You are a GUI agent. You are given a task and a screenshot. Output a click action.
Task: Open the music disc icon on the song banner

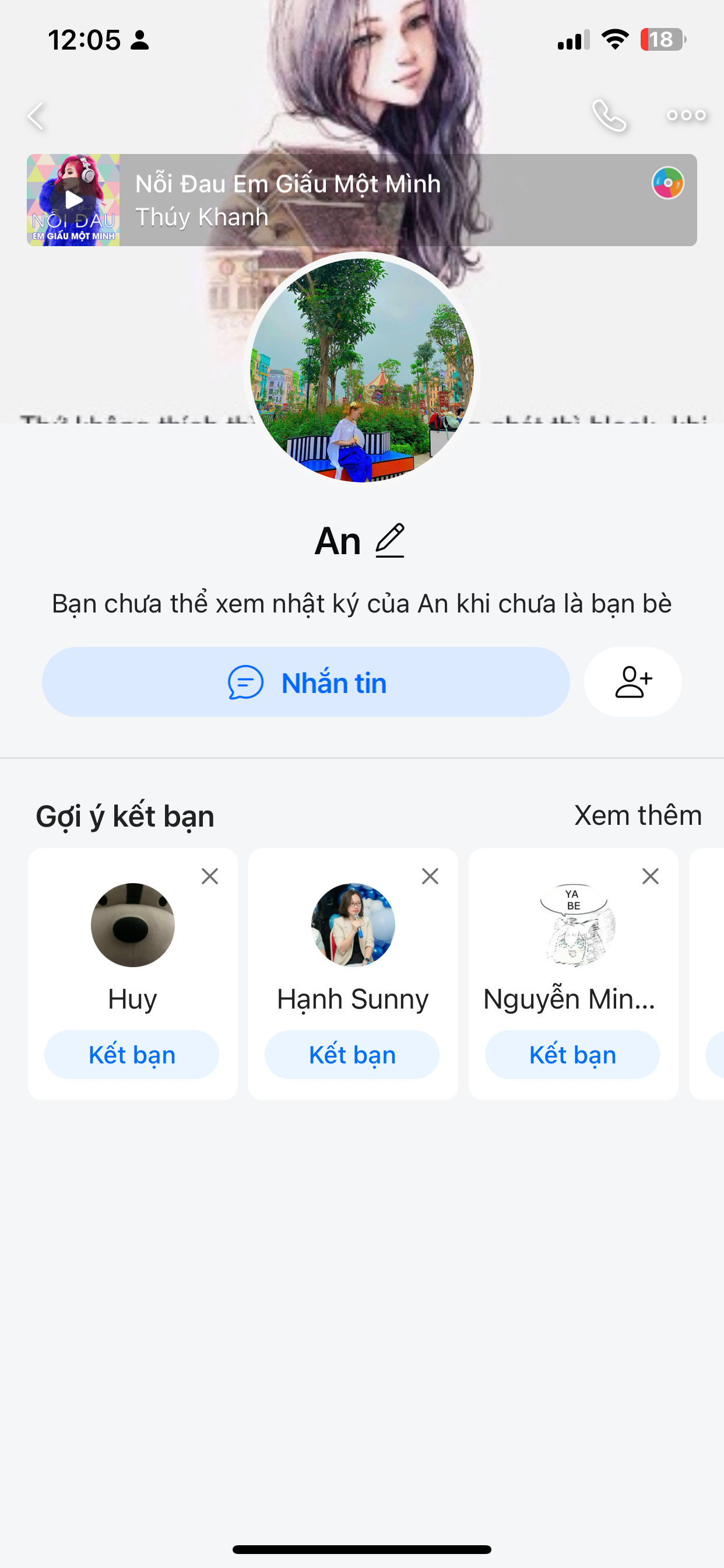(x=667, y=183)
